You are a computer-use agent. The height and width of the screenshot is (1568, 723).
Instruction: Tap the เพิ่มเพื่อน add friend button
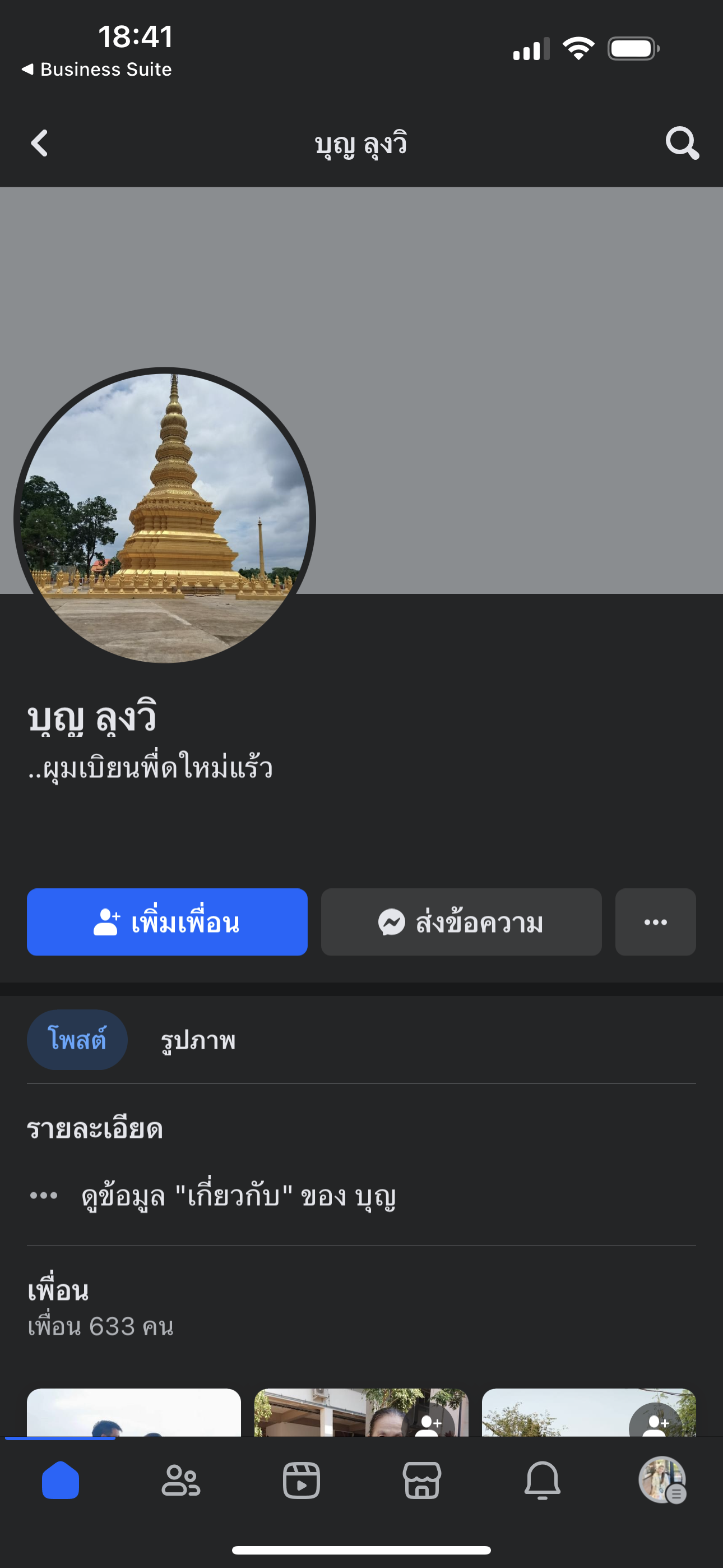point(167,922)
